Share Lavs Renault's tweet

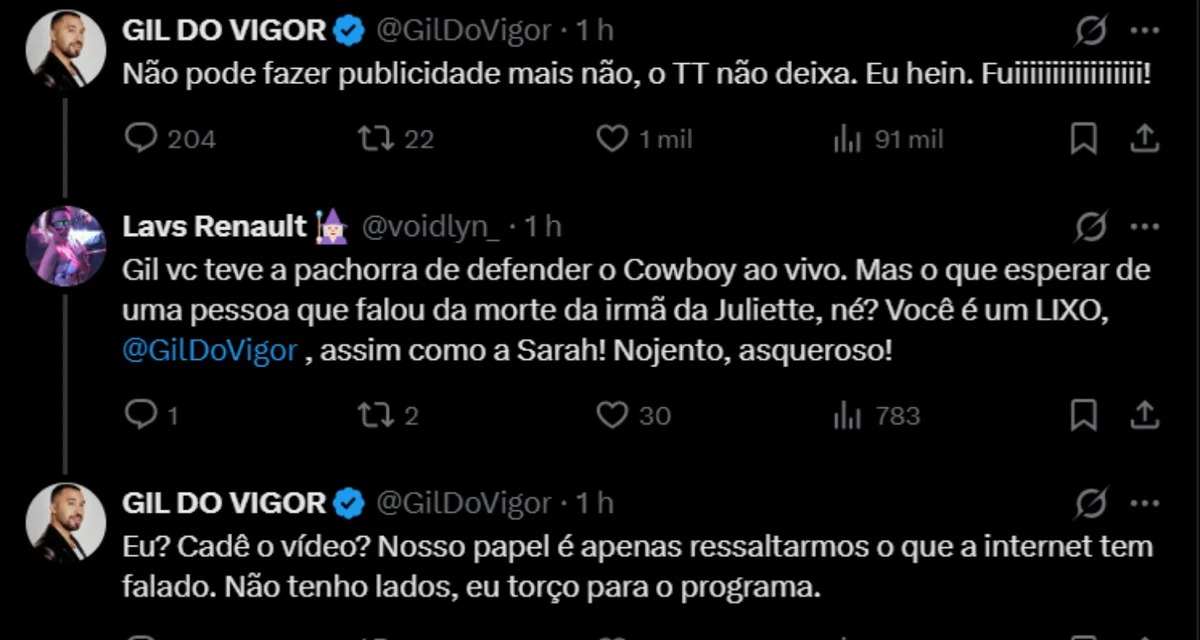coord(1144,415)
